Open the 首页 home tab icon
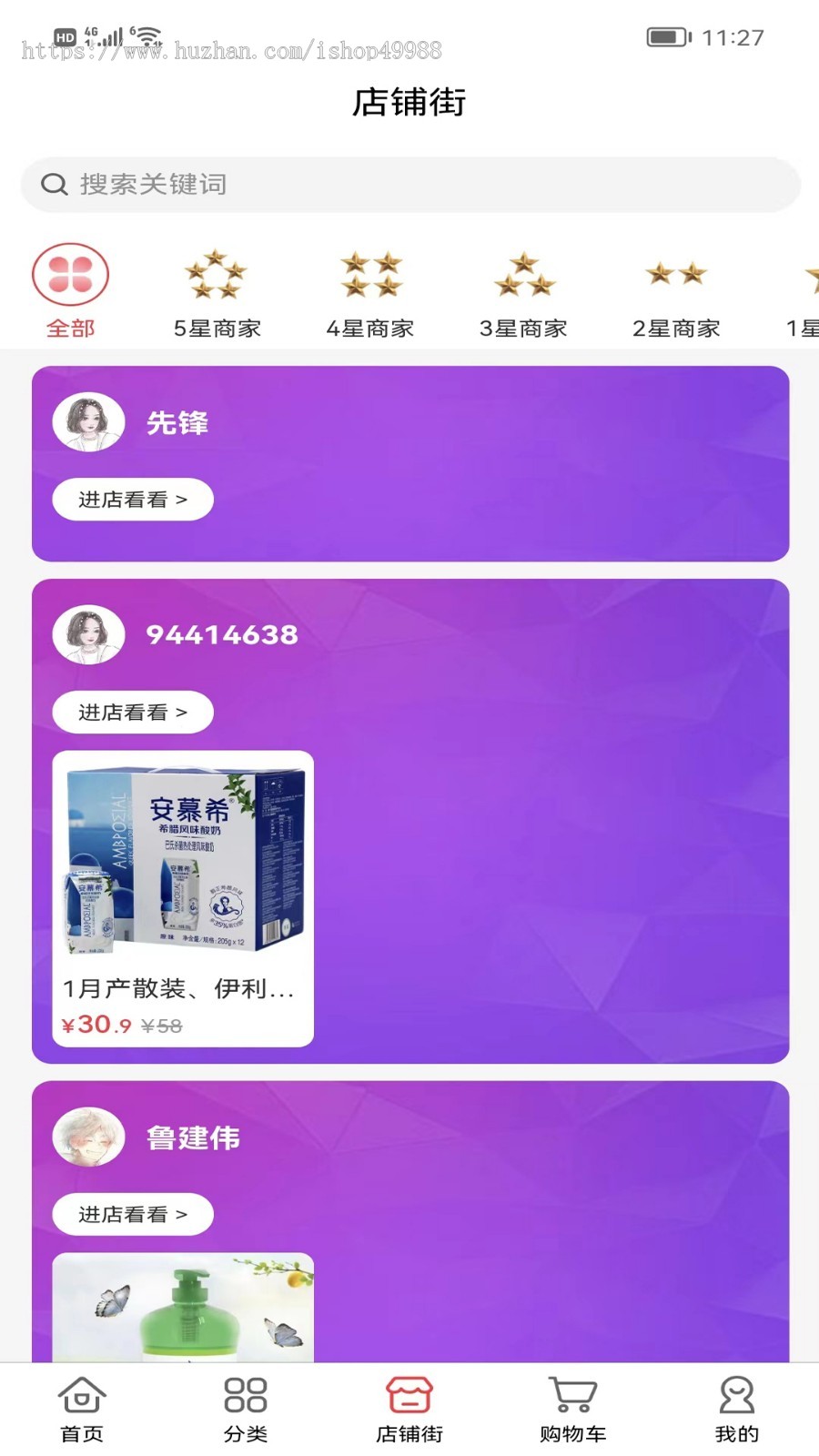 point(83,1393)
